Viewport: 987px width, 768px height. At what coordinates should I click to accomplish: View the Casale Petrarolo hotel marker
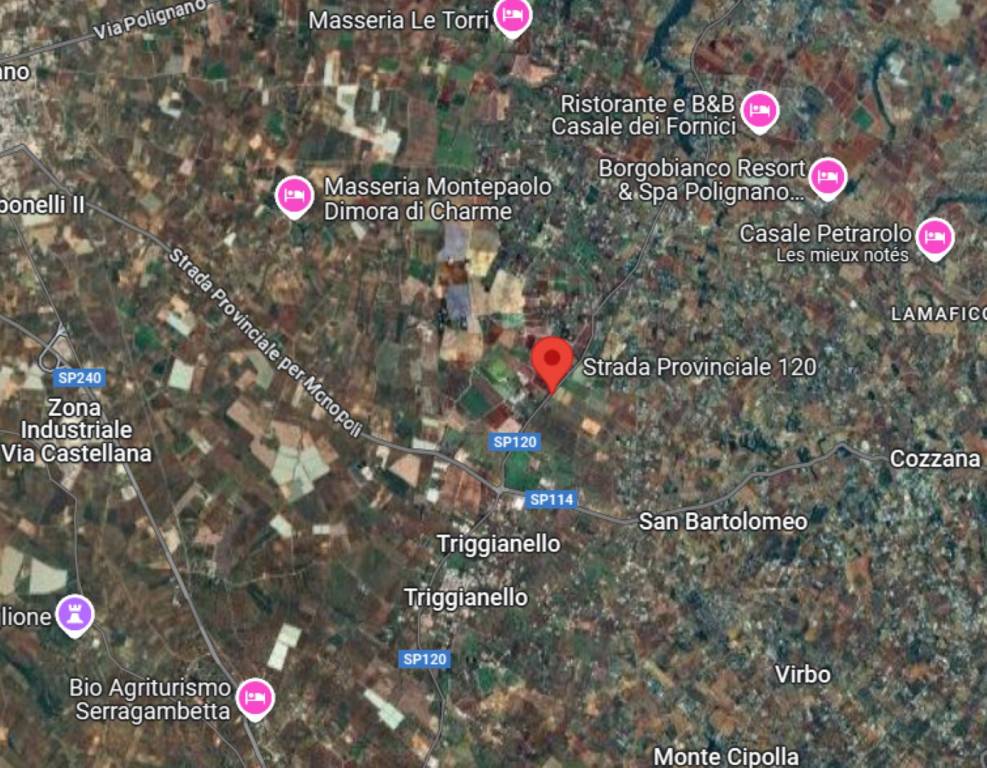[x=935, y=237]
